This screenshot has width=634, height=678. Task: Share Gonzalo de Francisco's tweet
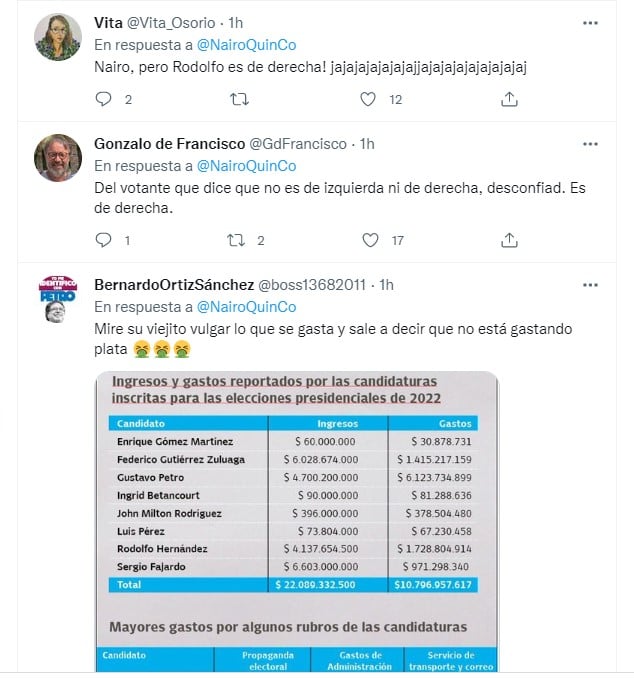click(x=509, y=240)
